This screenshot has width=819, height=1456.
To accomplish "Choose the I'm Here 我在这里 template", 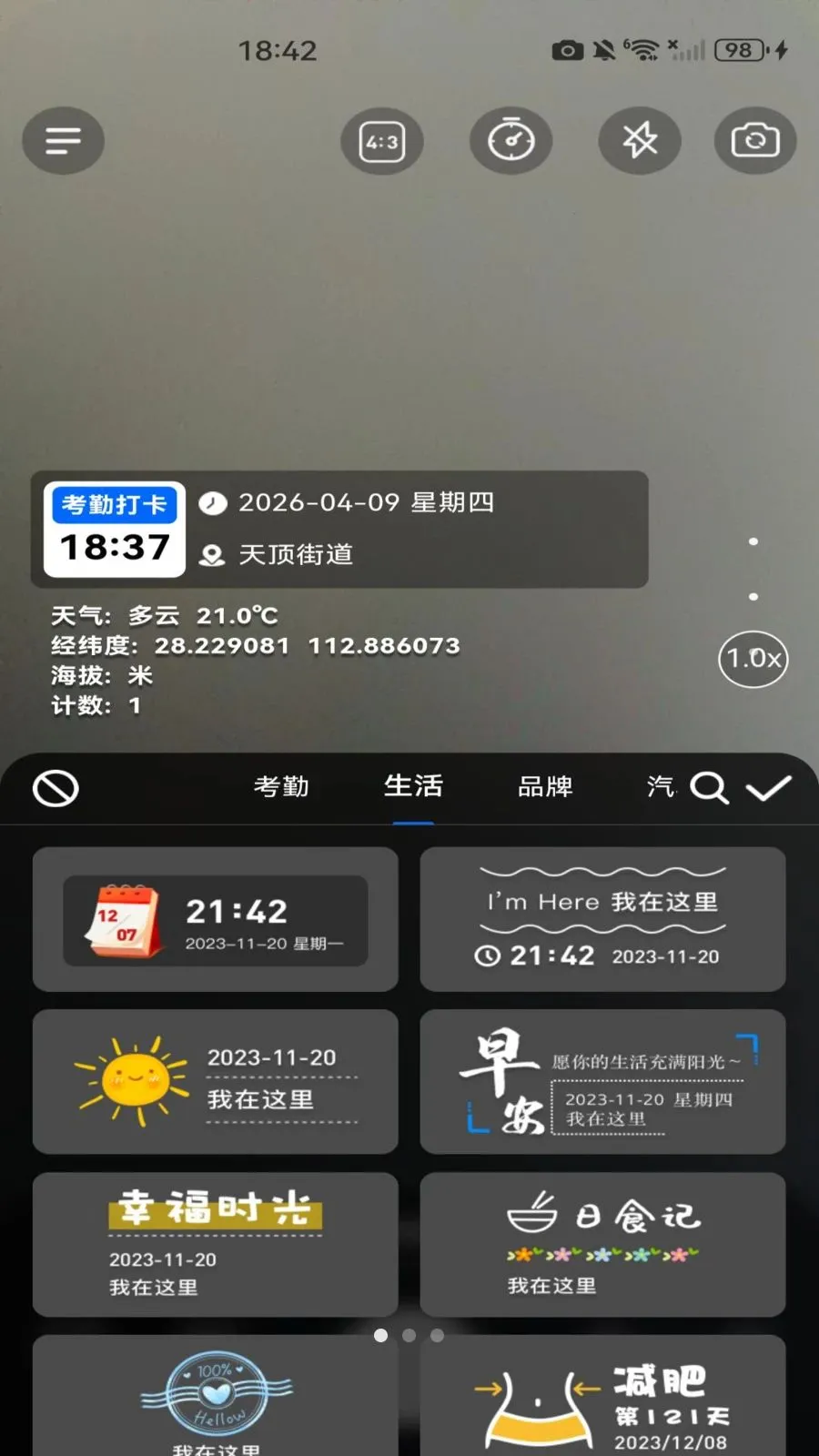I will click(x=602, y=919).
